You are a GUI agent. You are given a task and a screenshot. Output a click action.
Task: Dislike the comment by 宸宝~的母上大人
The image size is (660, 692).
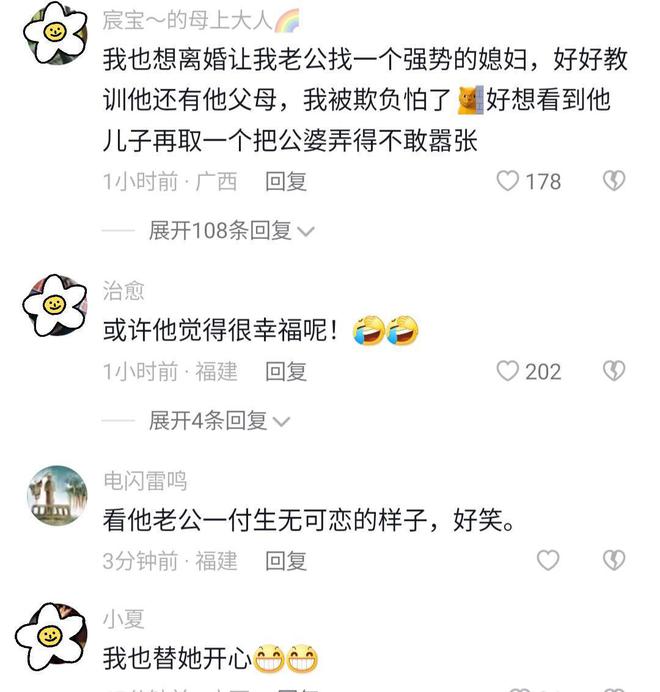tap(614, 181)
